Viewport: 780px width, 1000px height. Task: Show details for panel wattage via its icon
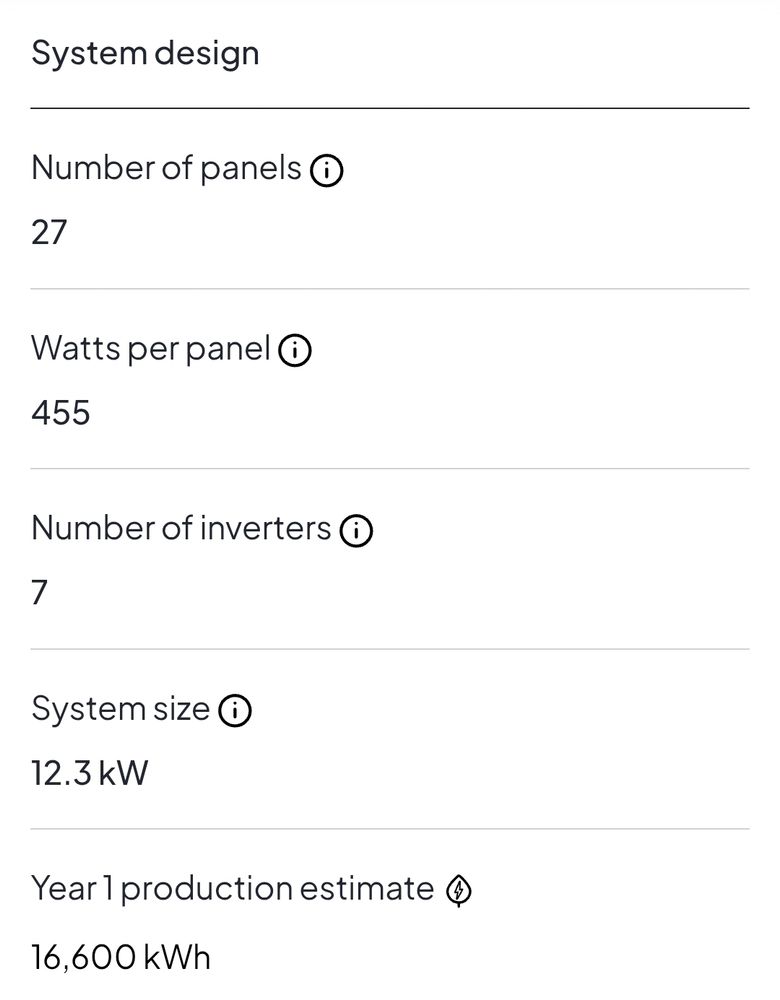click(295, 351)
